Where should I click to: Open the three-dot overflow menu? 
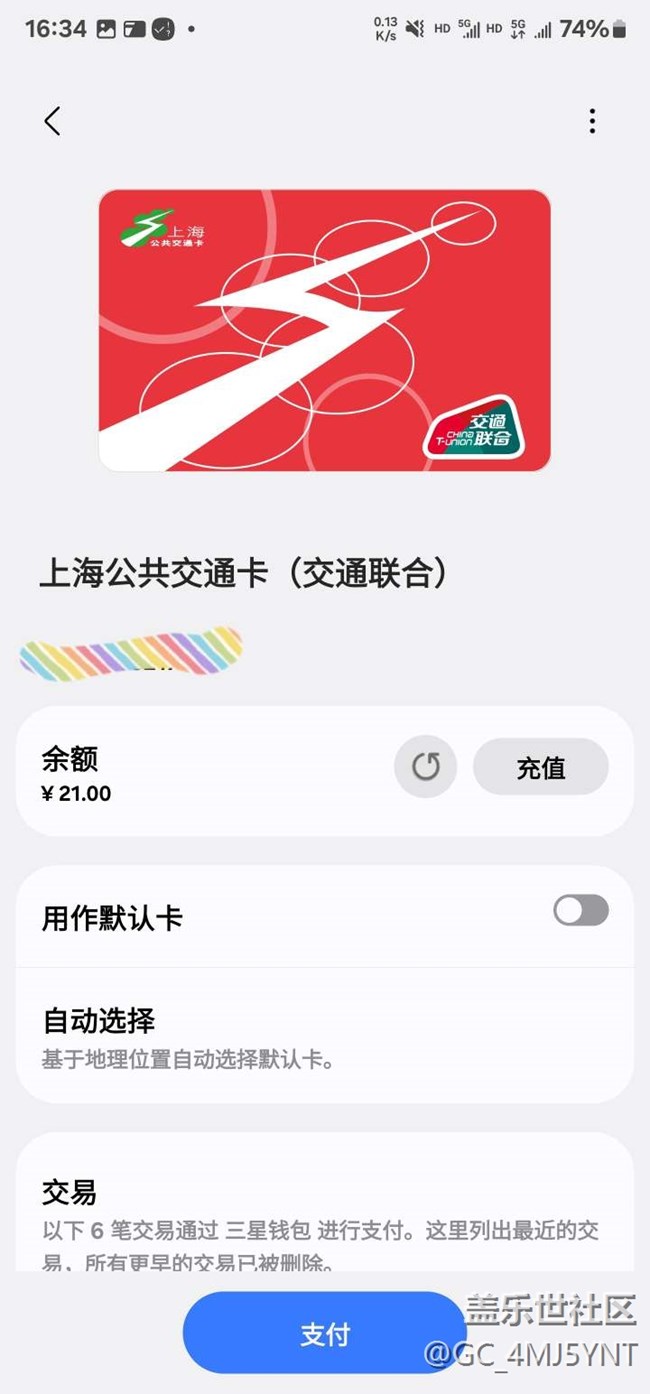pos(592,121)
